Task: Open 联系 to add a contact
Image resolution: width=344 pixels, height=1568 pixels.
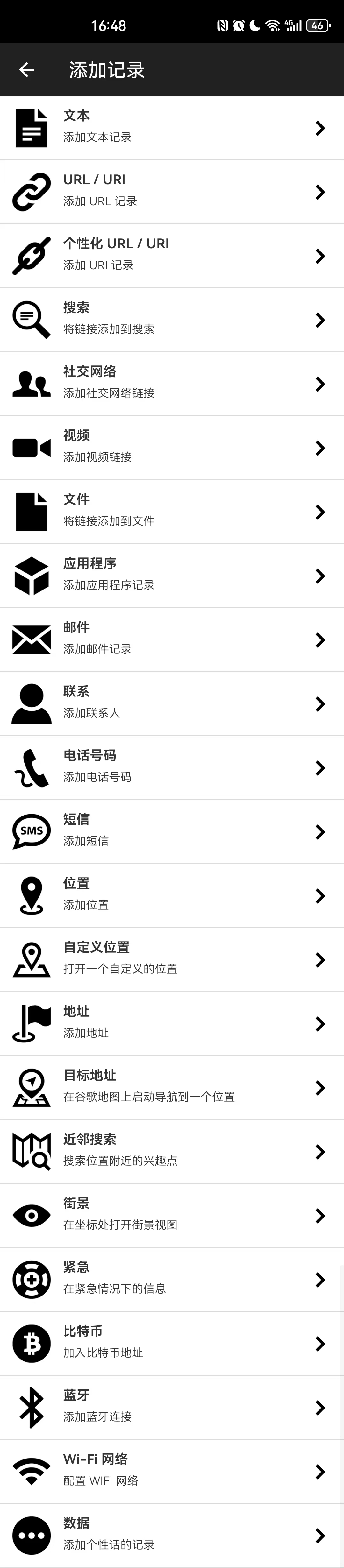Action: tap(172, 704)
